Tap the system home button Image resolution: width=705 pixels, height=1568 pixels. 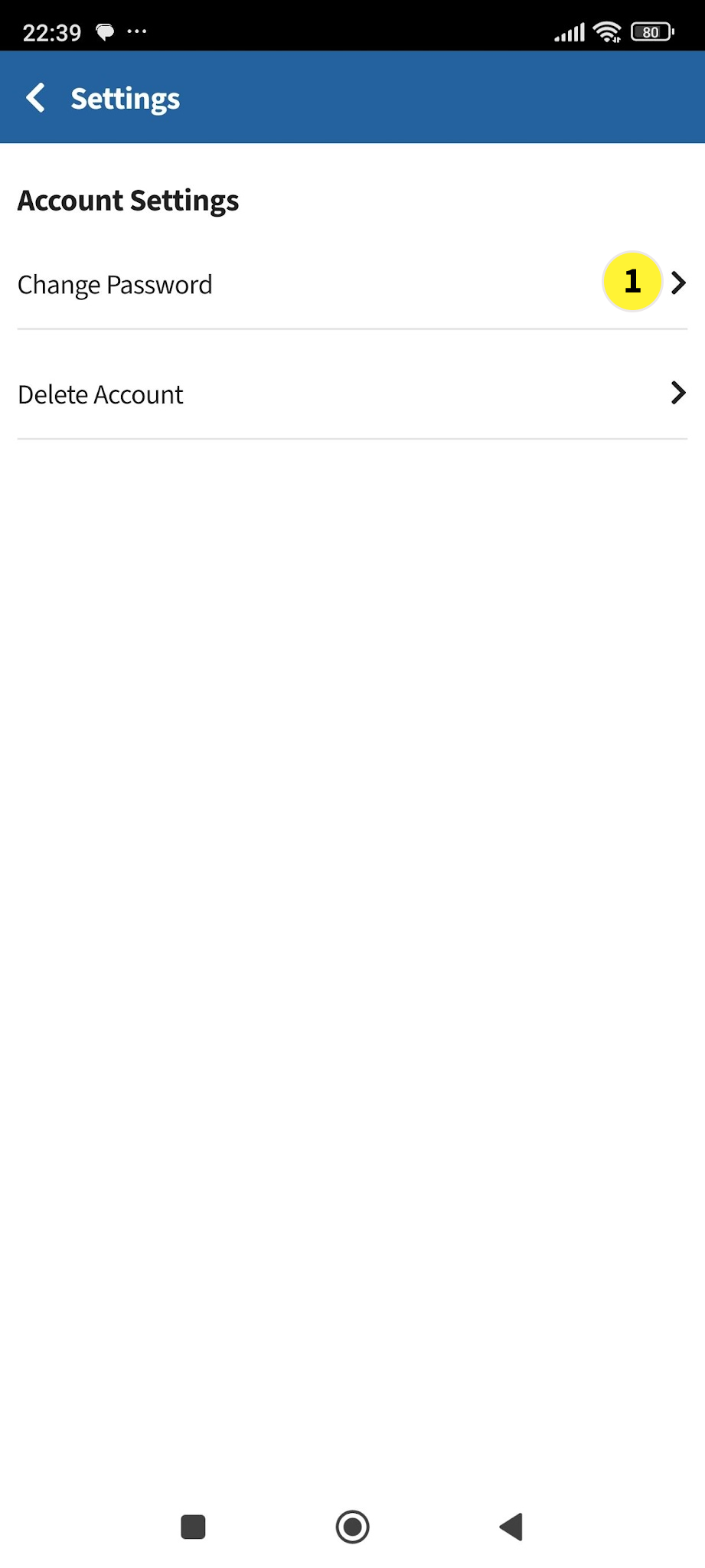click(352, 1527)
